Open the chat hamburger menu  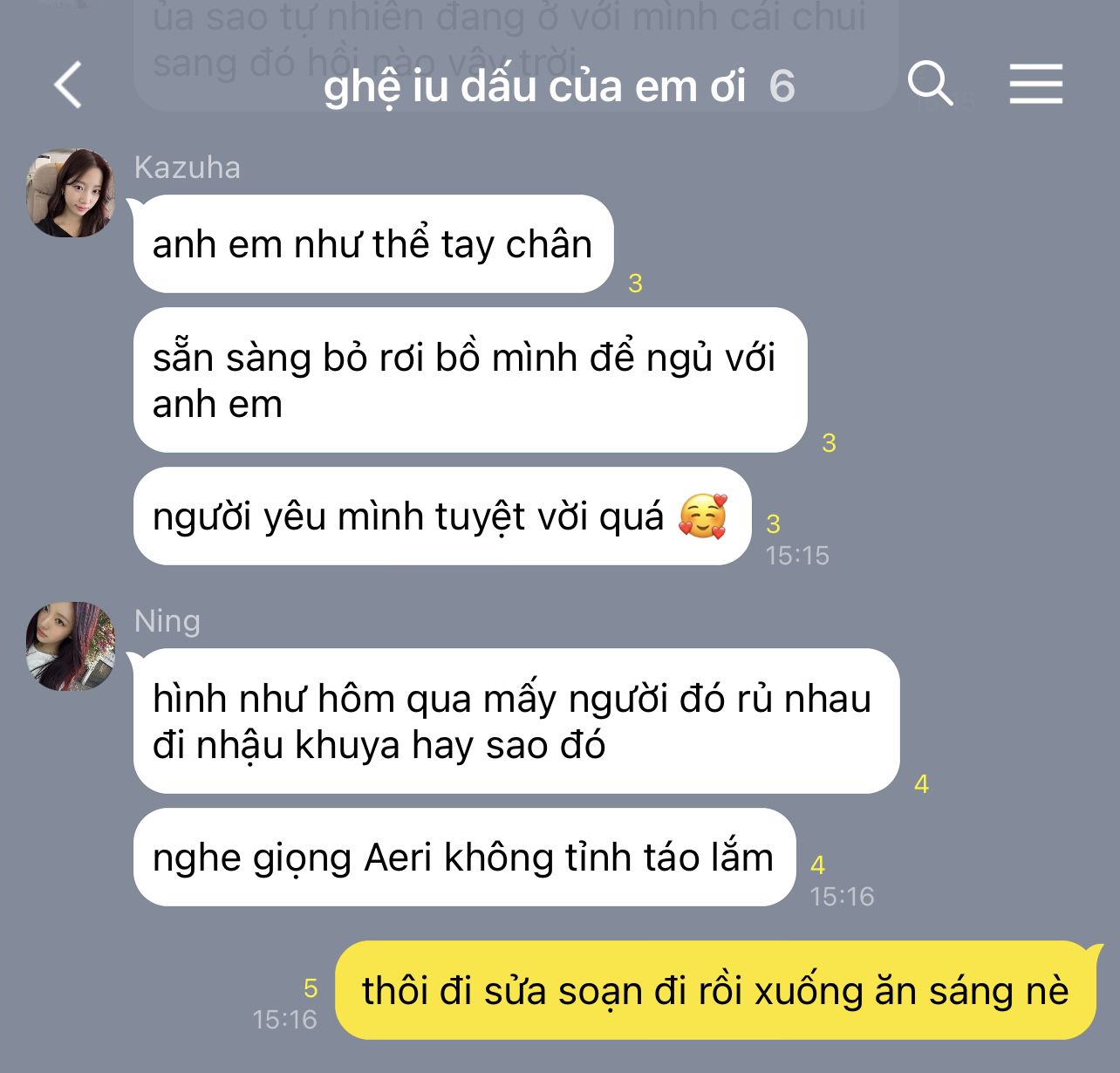coord(1035,84)
